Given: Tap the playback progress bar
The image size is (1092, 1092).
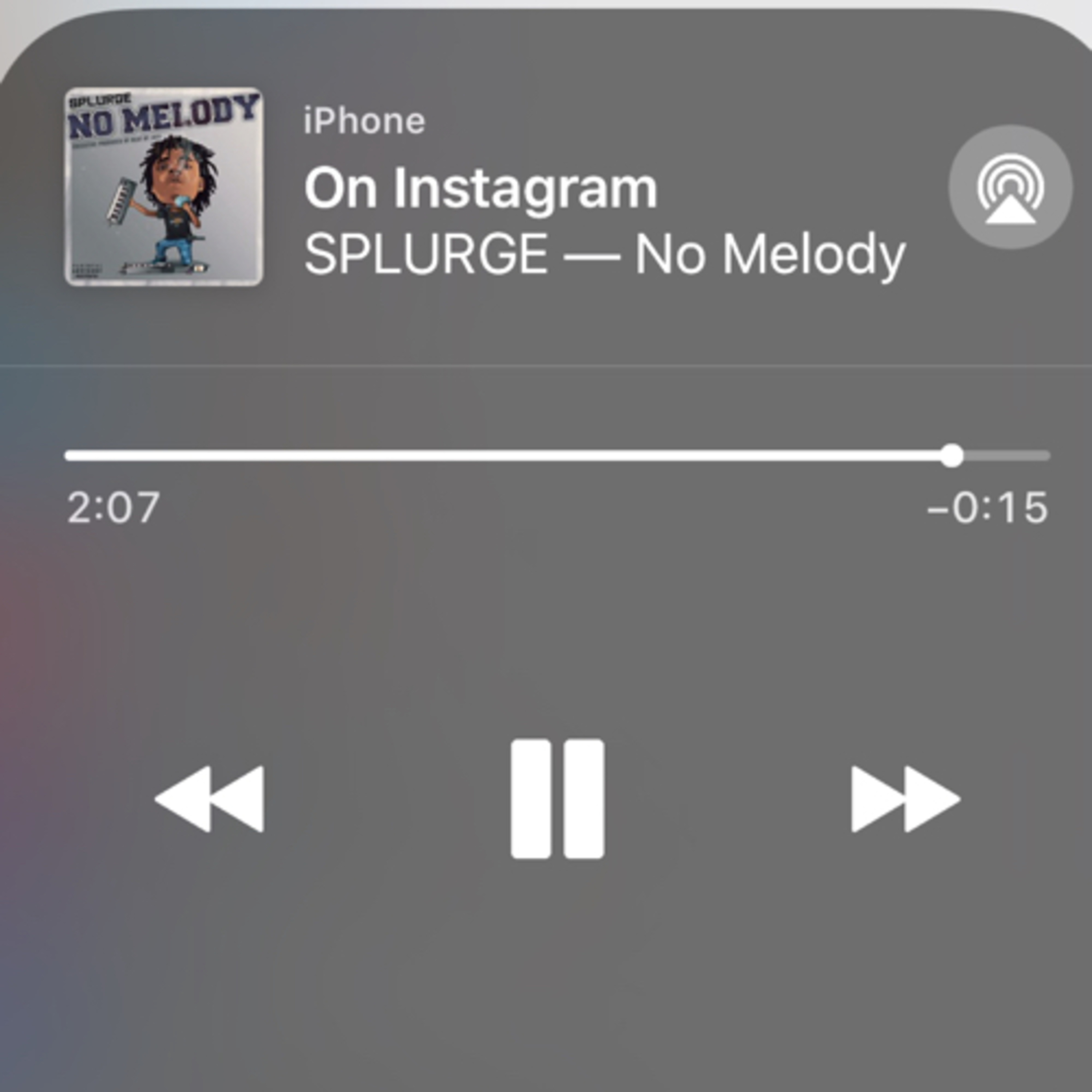Looking at the screenshot, I should (x=557, y=456).
